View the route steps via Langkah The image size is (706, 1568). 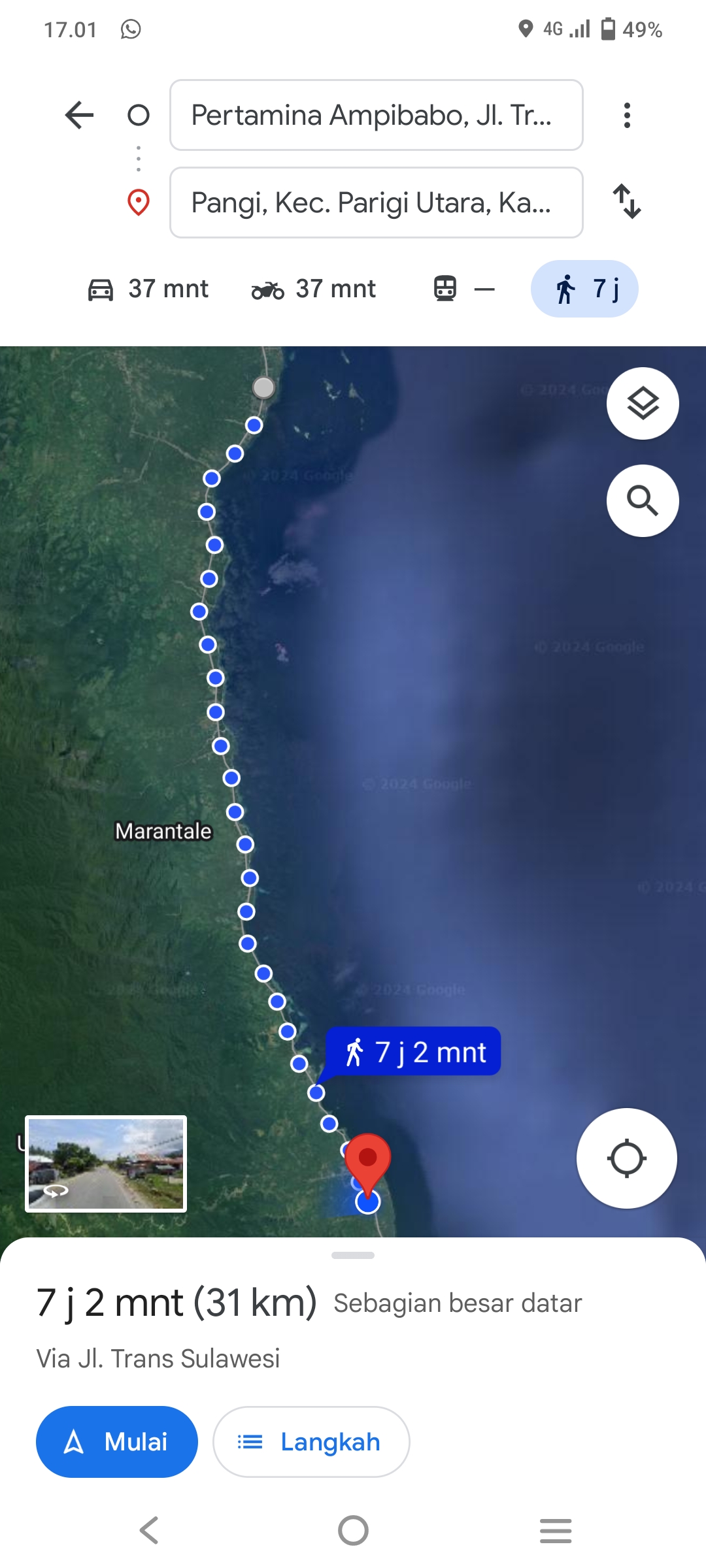(311, 1442)
